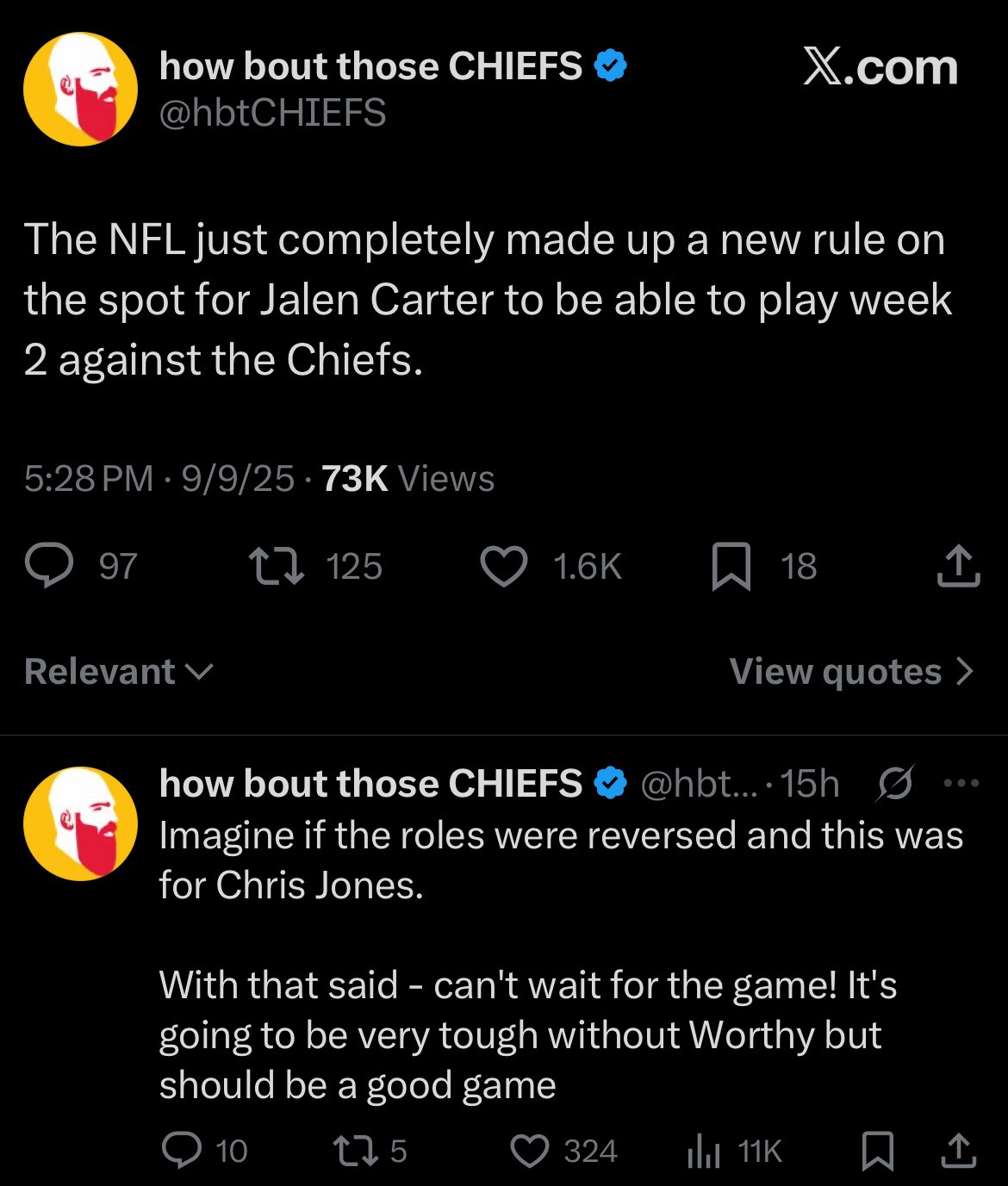Screen dimensions: 1008x1186
Task: Repost the main post with 125 reposts
Action: 276,567
